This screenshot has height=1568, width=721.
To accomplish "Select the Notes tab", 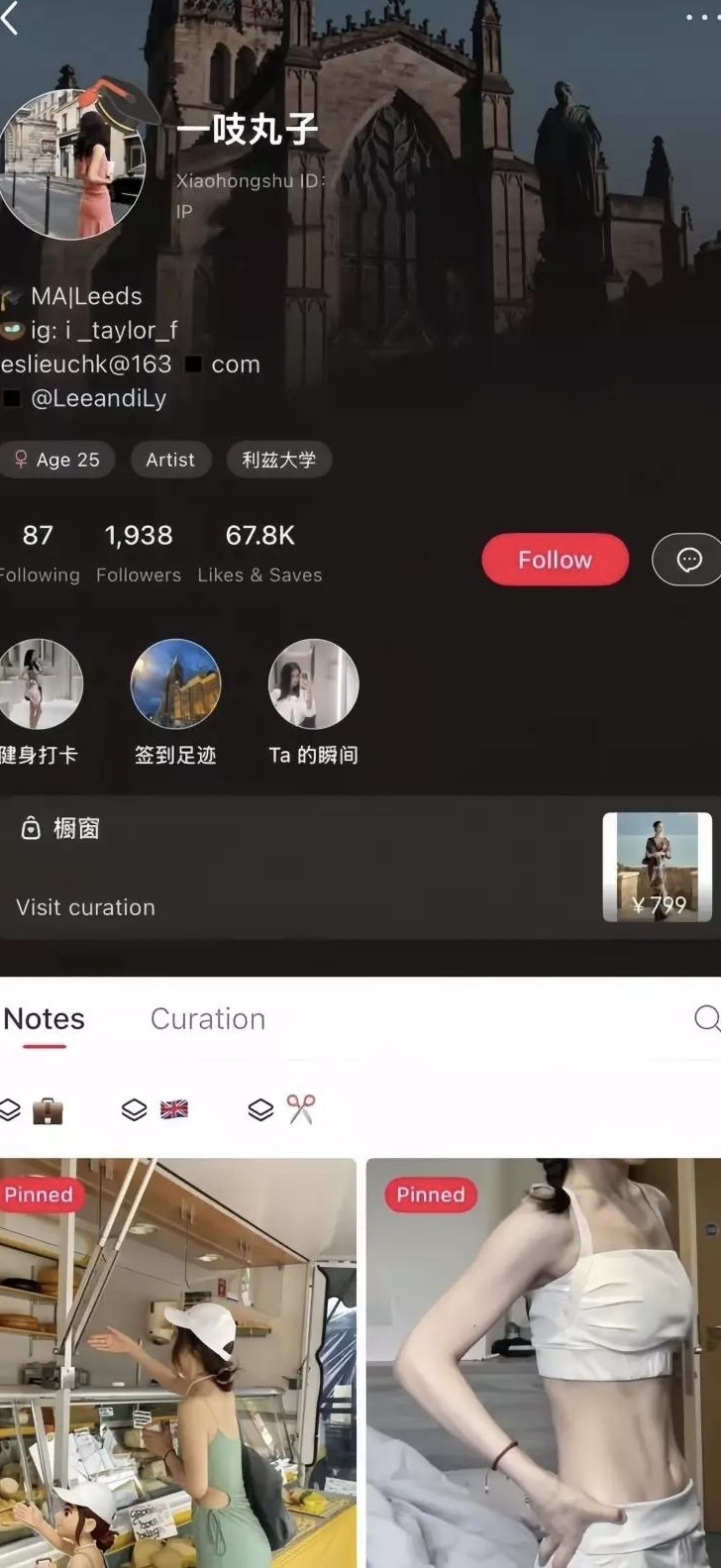I will (x=45, y=1019).
